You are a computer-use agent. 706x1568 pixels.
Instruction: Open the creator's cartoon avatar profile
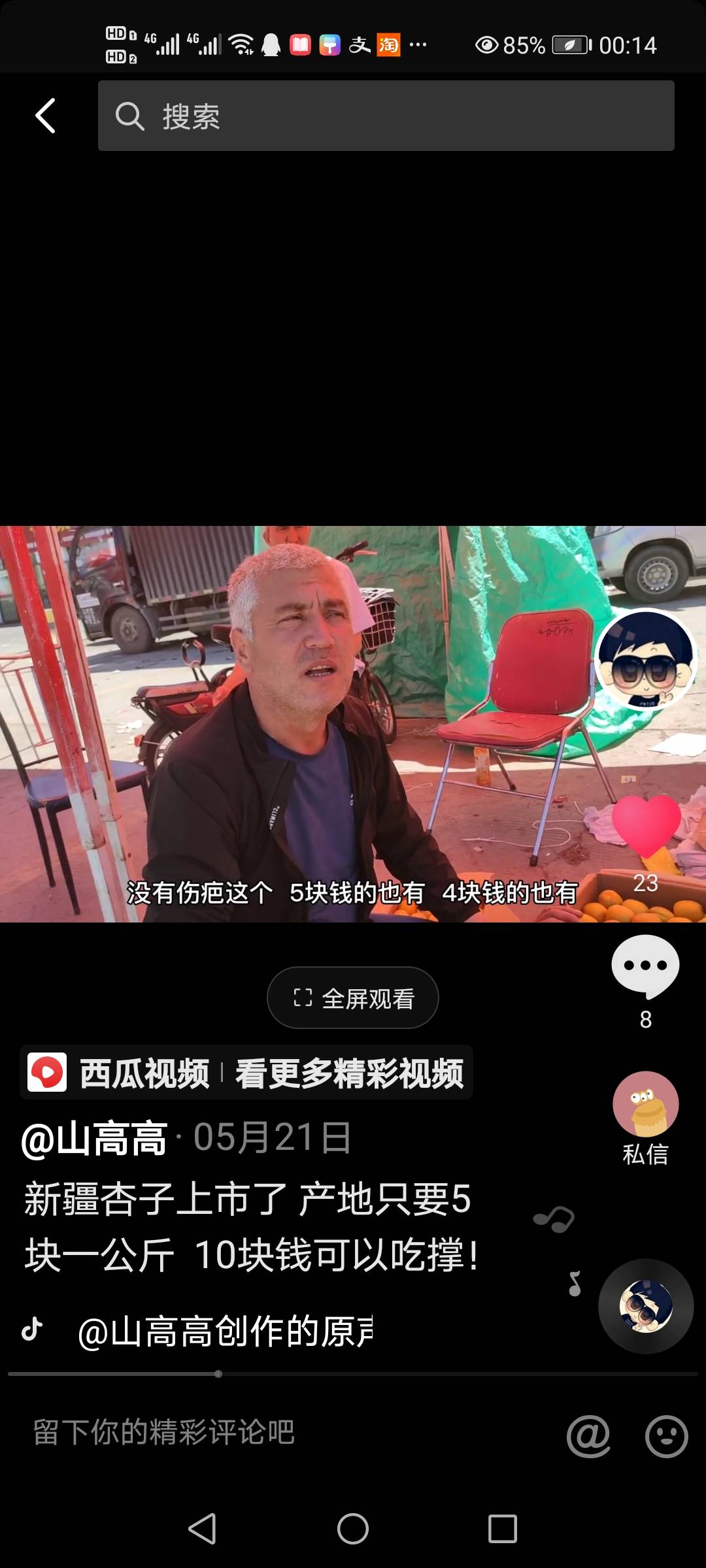click(x=646, y=659)
